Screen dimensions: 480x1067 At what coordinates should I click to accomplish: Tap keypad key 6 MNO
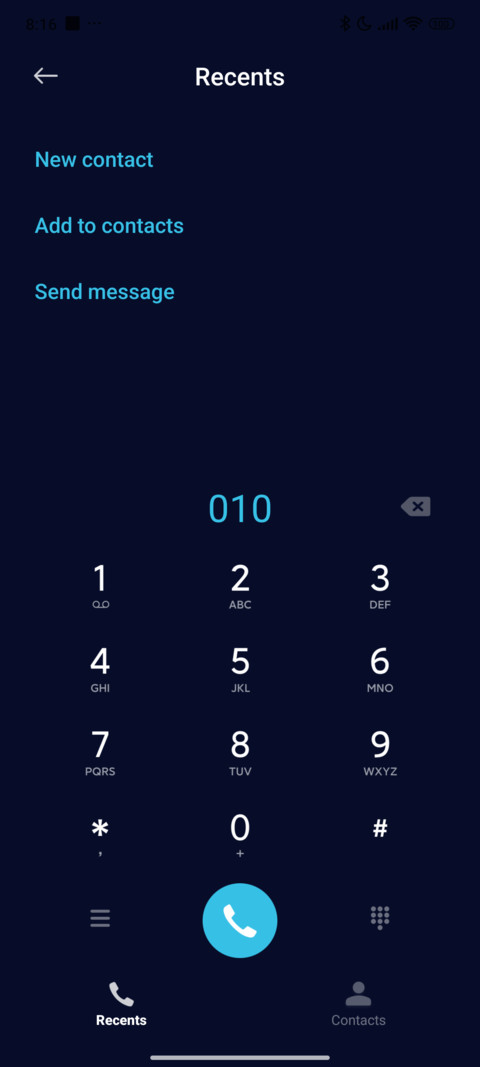pos(380,670)
